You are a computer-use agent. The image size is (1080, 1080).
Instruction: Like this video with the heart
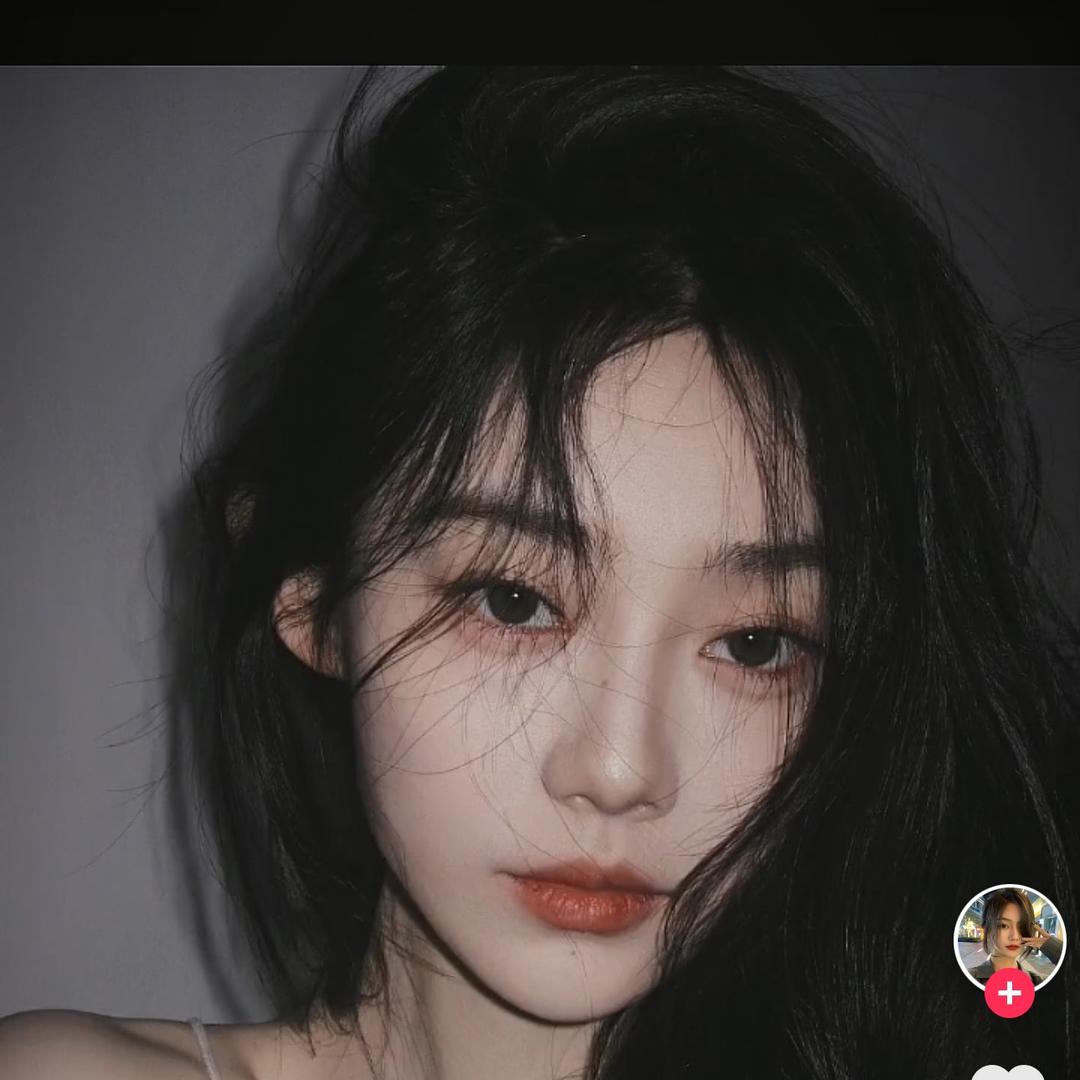coord(1008,1072)
